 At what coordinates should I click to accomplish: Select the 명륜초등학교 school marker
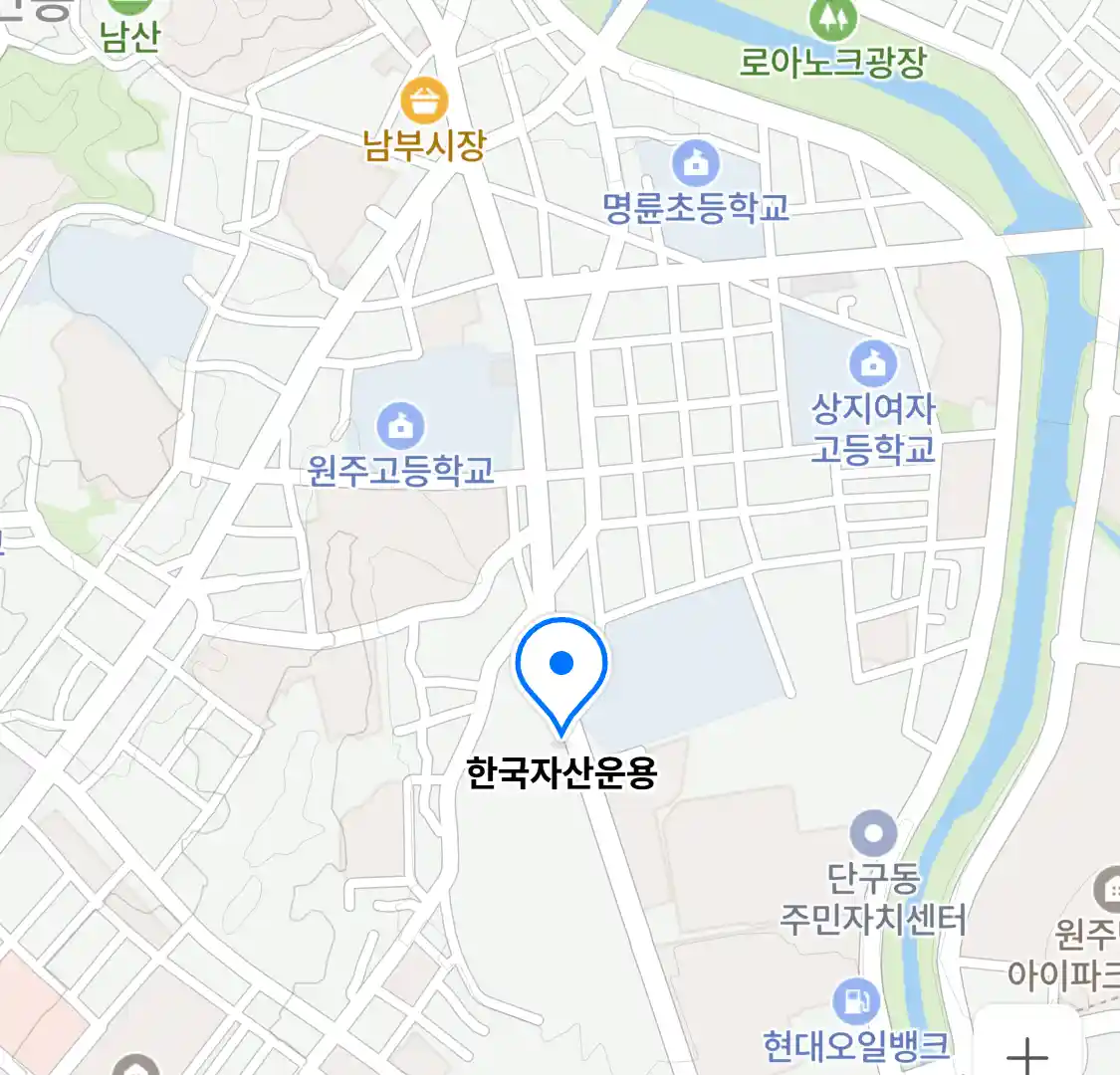[696, 161]
